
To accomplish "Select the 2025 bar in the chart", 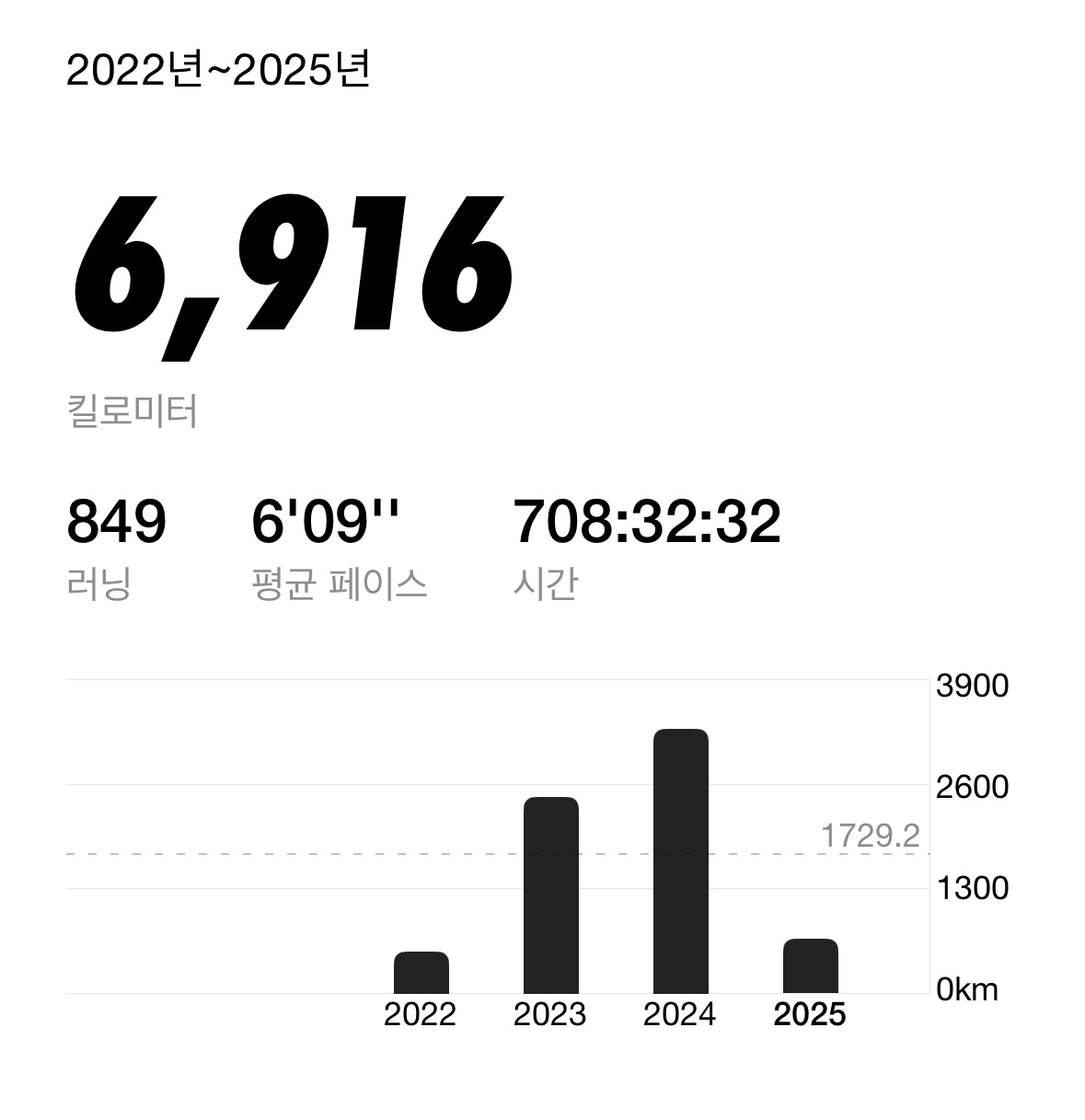I will tap(810, 966).
